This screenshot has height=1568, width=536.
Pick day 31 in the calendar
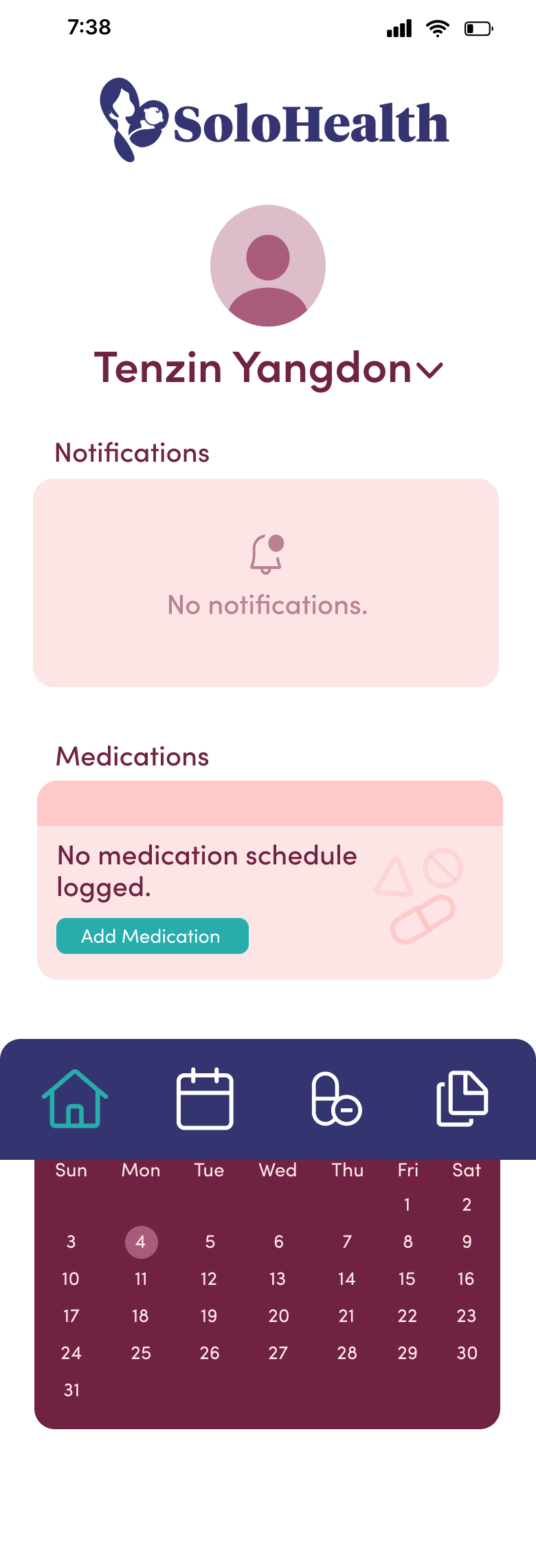coord(71,1390)
